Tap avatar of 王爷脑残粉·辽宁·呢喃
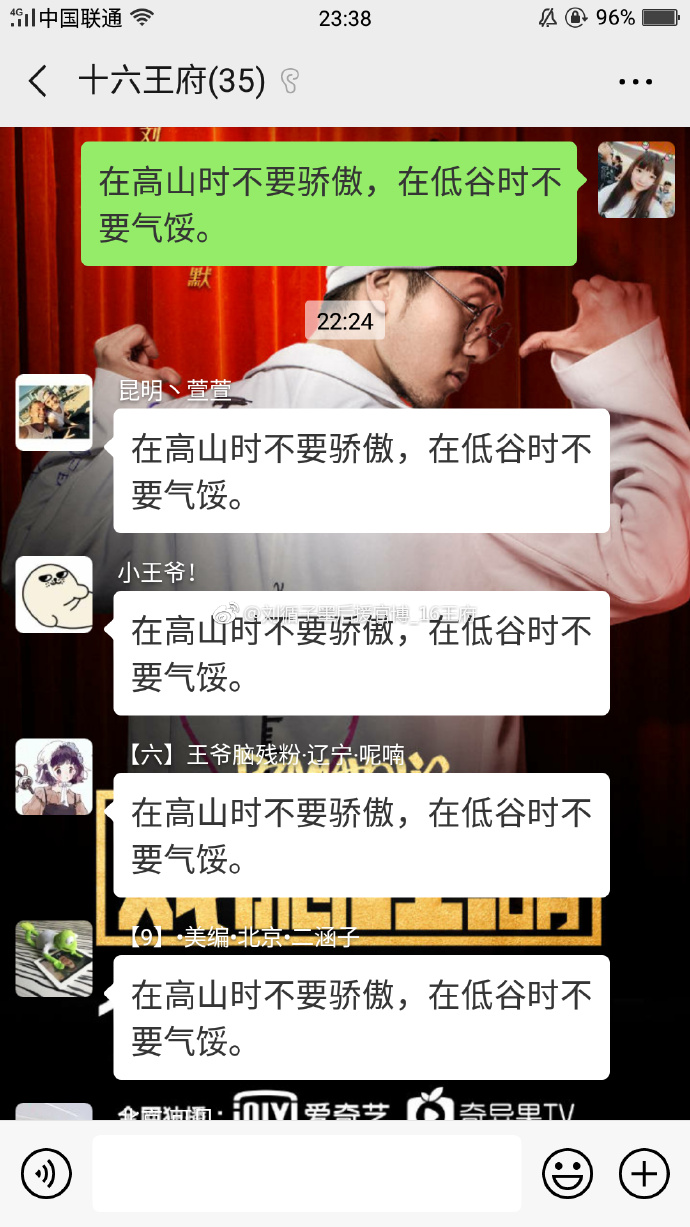The image size is (690, 1227). click(54, 777)
